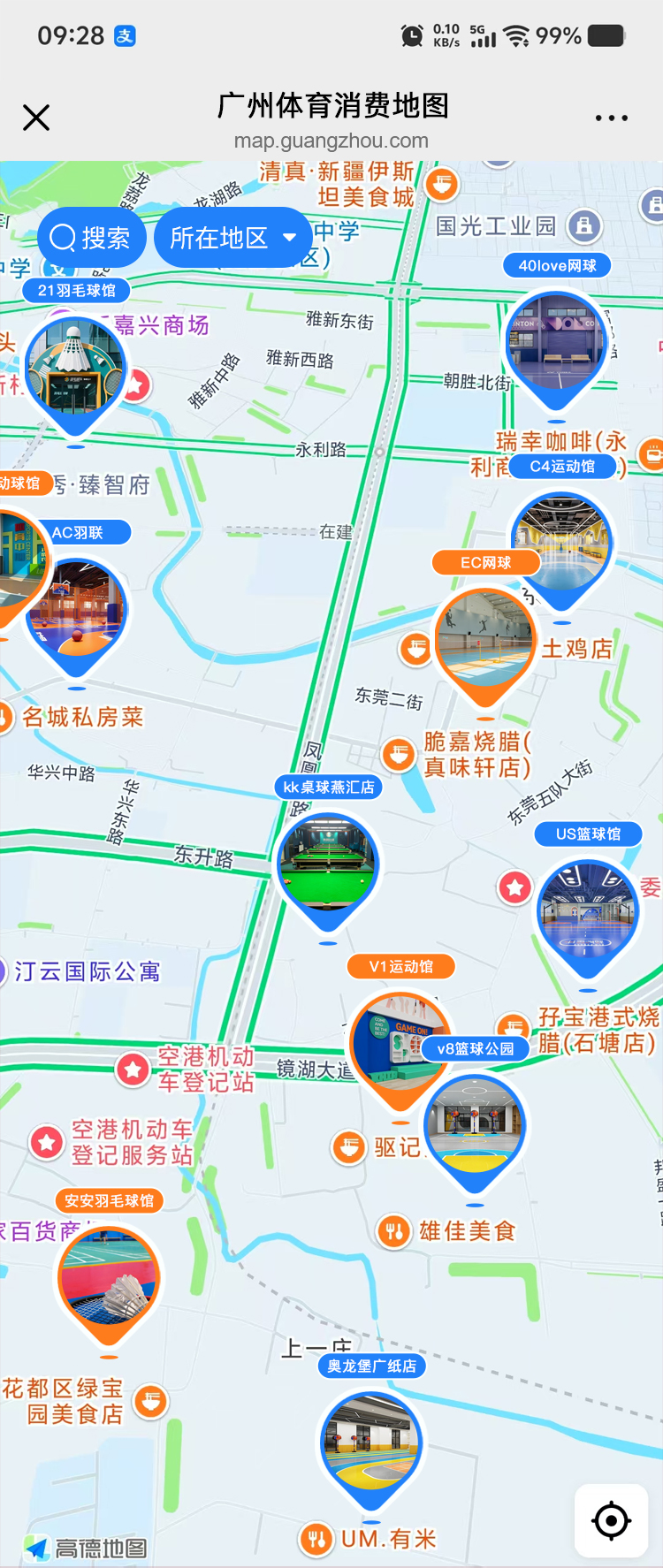Open the three-dot overflow menu
Image resolution: width=663 pixels, height=1568 pixels.
[611, 118]
